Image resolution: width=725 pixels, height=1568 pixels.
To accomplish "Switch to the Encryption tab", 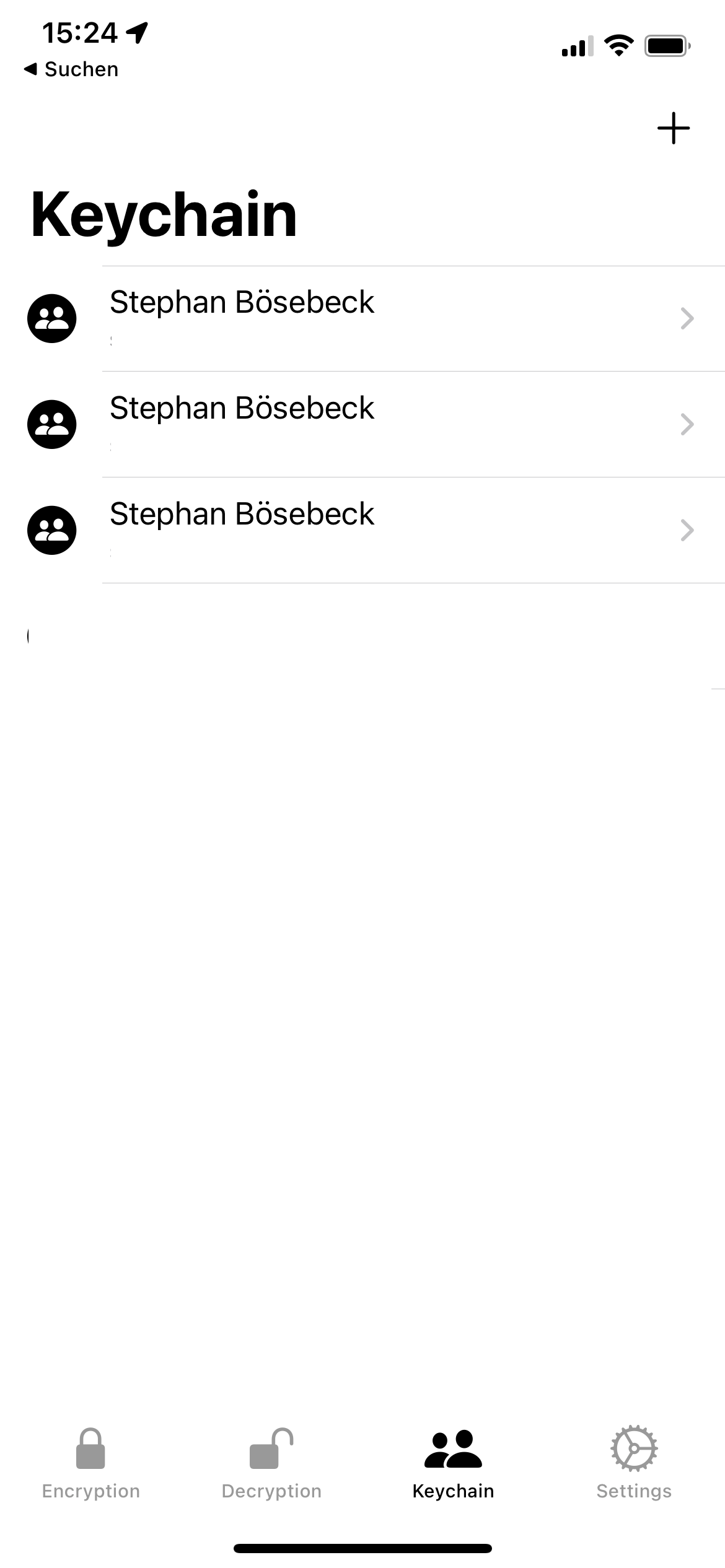I will pos(90,1464).
